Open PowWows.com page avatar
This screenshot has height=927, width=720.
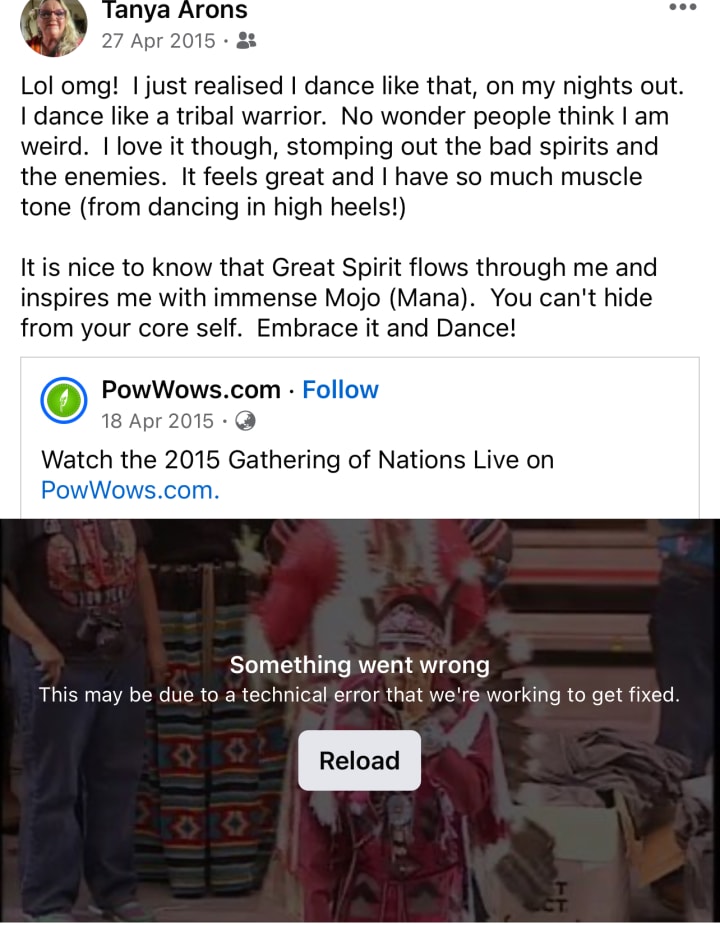pos(65,402)
